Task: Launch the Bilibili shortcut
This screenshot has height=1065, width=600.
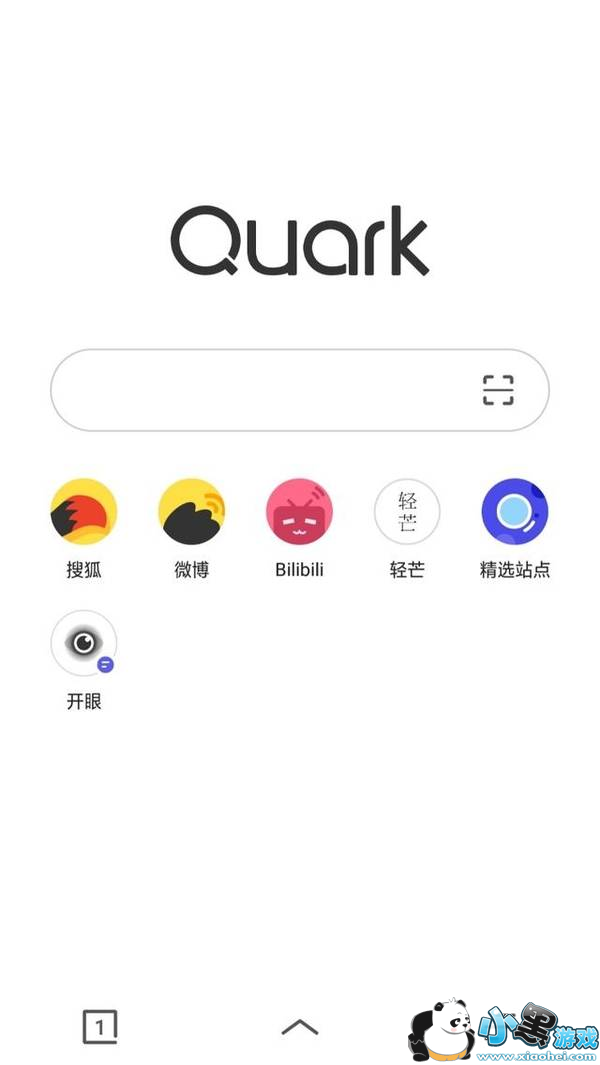Action: (x=299, y=511)
